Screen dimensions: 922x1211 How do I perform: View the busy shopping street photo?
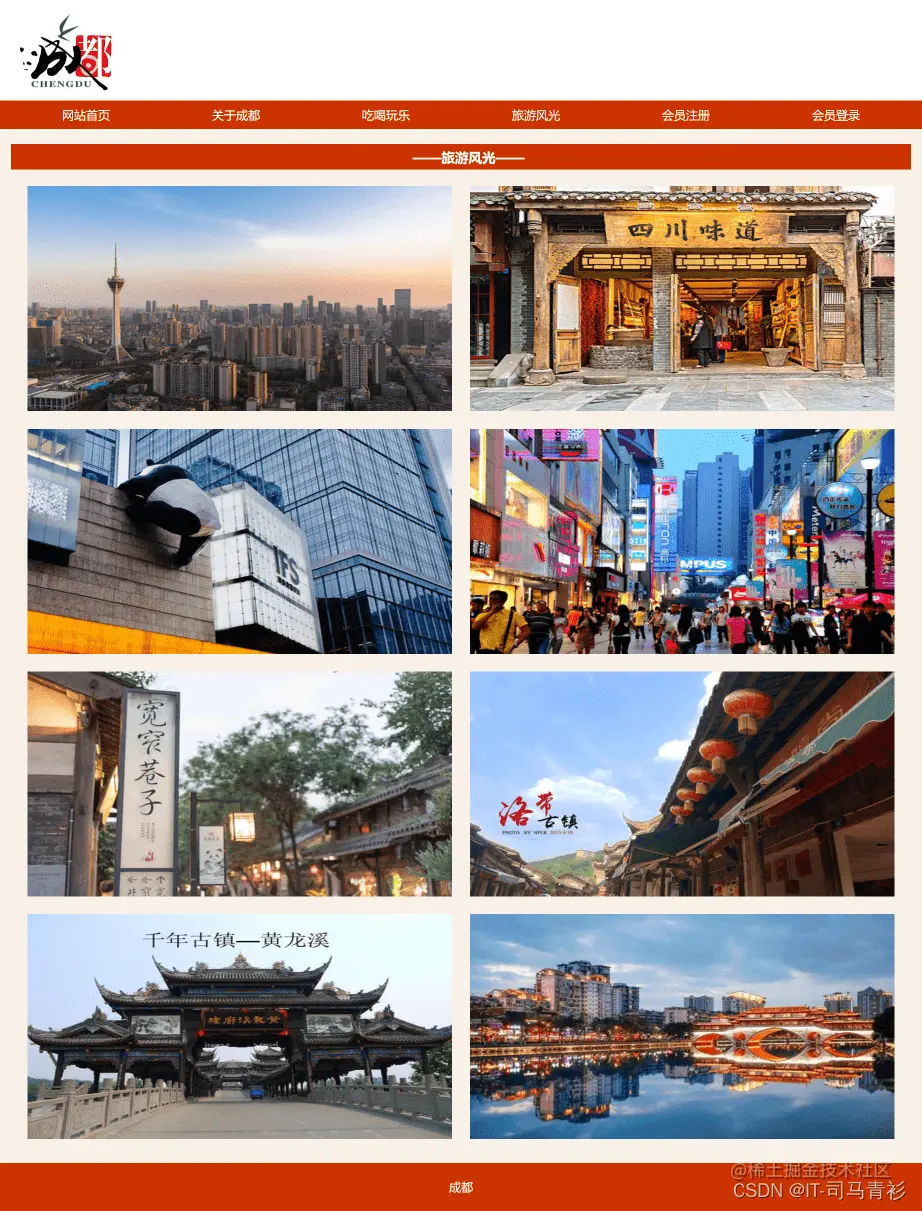[x=682, y=541]
